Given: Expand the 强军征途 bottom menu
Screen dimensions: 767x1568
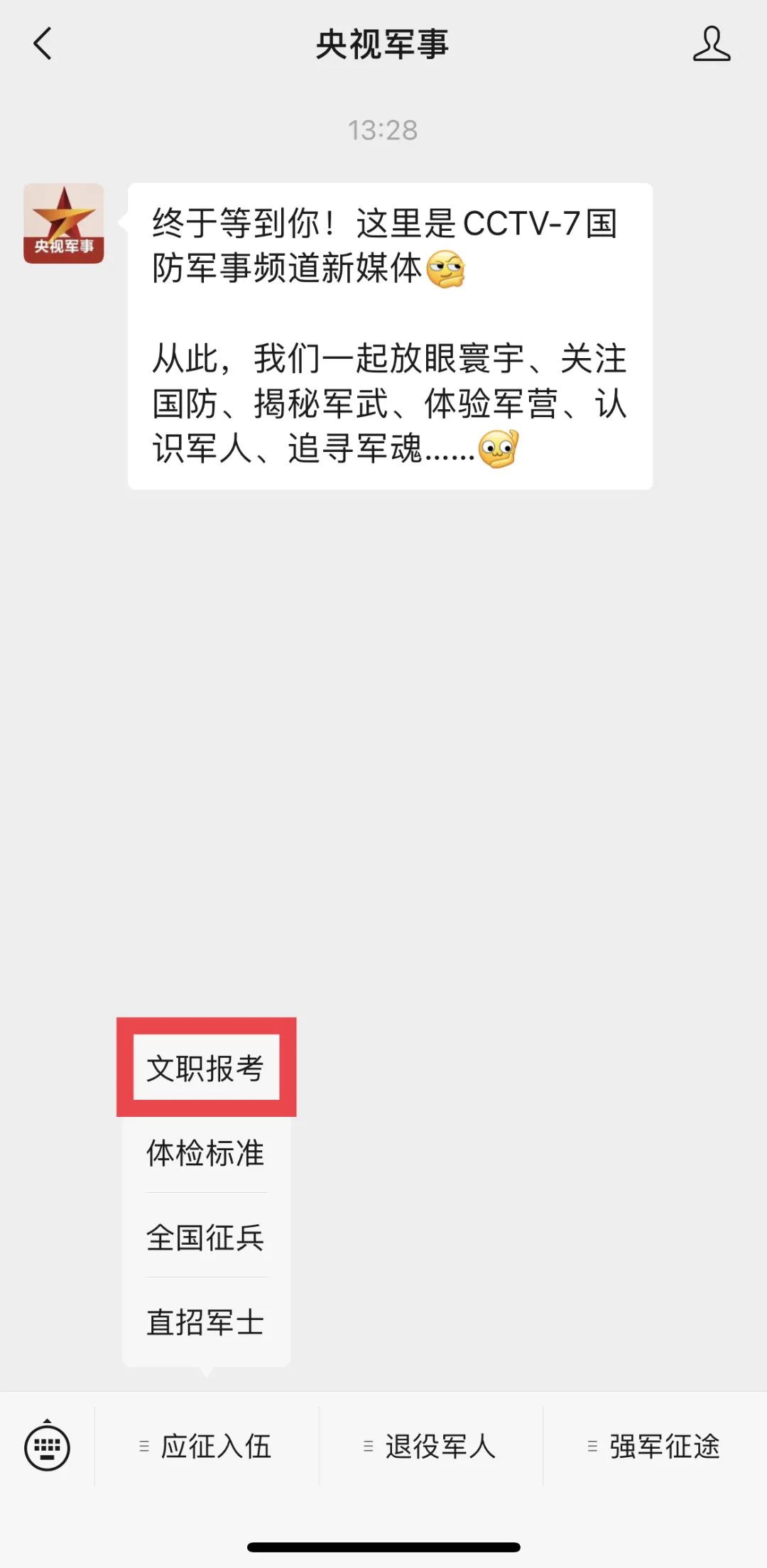Looking at the screenshot, I should click(655, 1447).
